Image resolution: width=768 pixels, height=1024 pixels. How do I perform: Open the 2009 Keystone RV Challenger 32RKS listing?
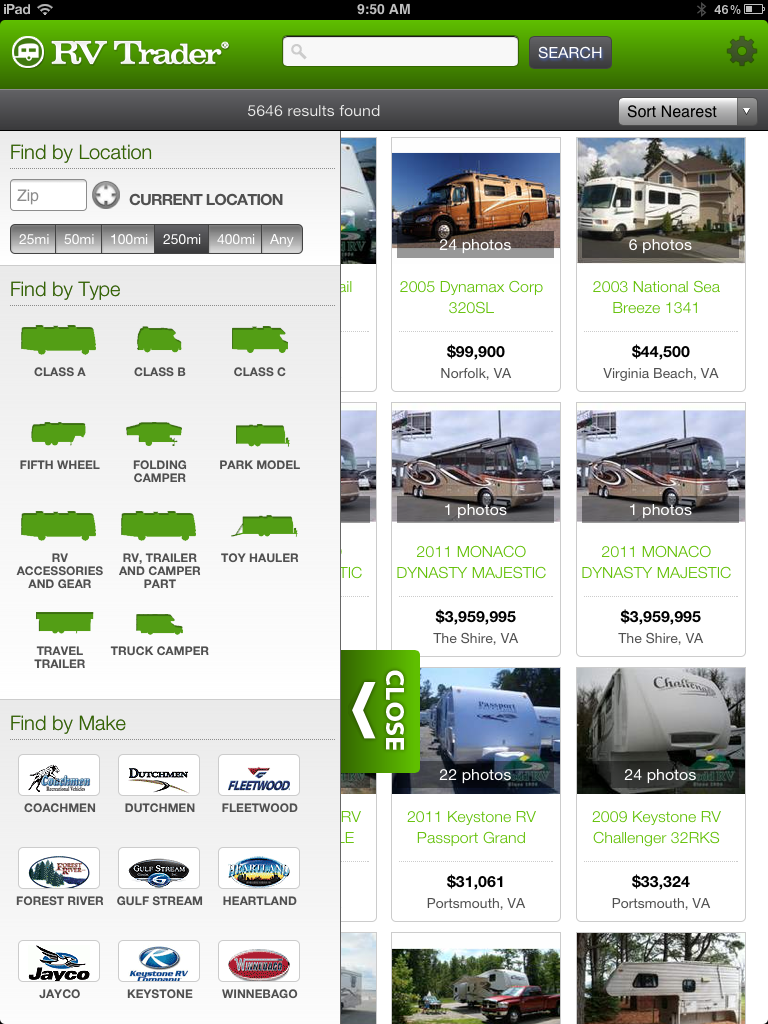[x=656, y=827]
